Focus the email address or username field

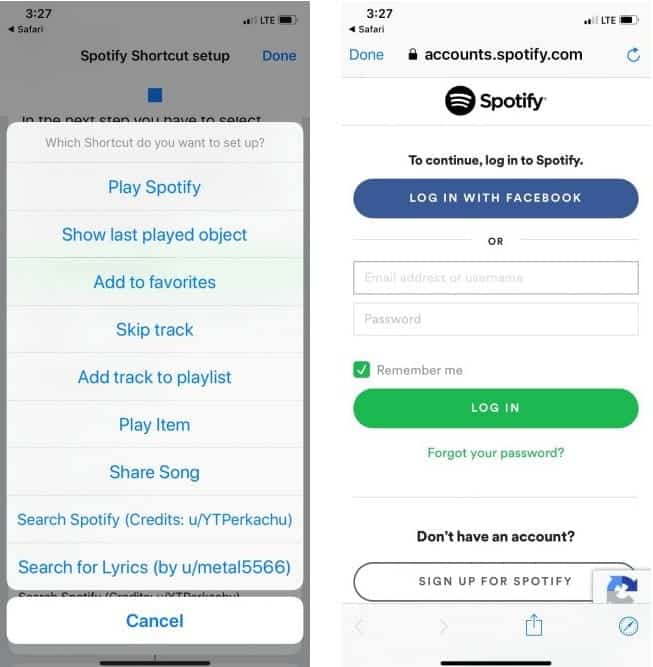(496, 278)
